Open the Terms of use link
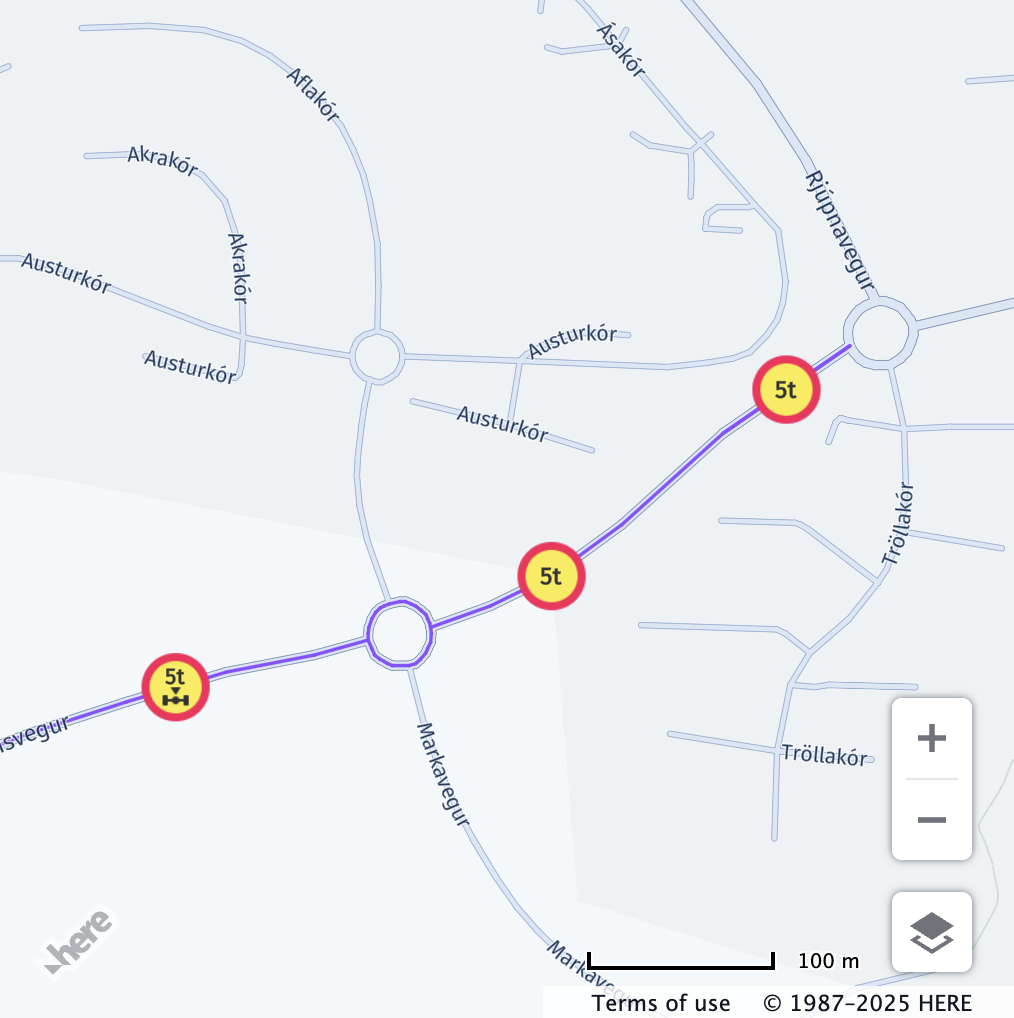 661,1003
